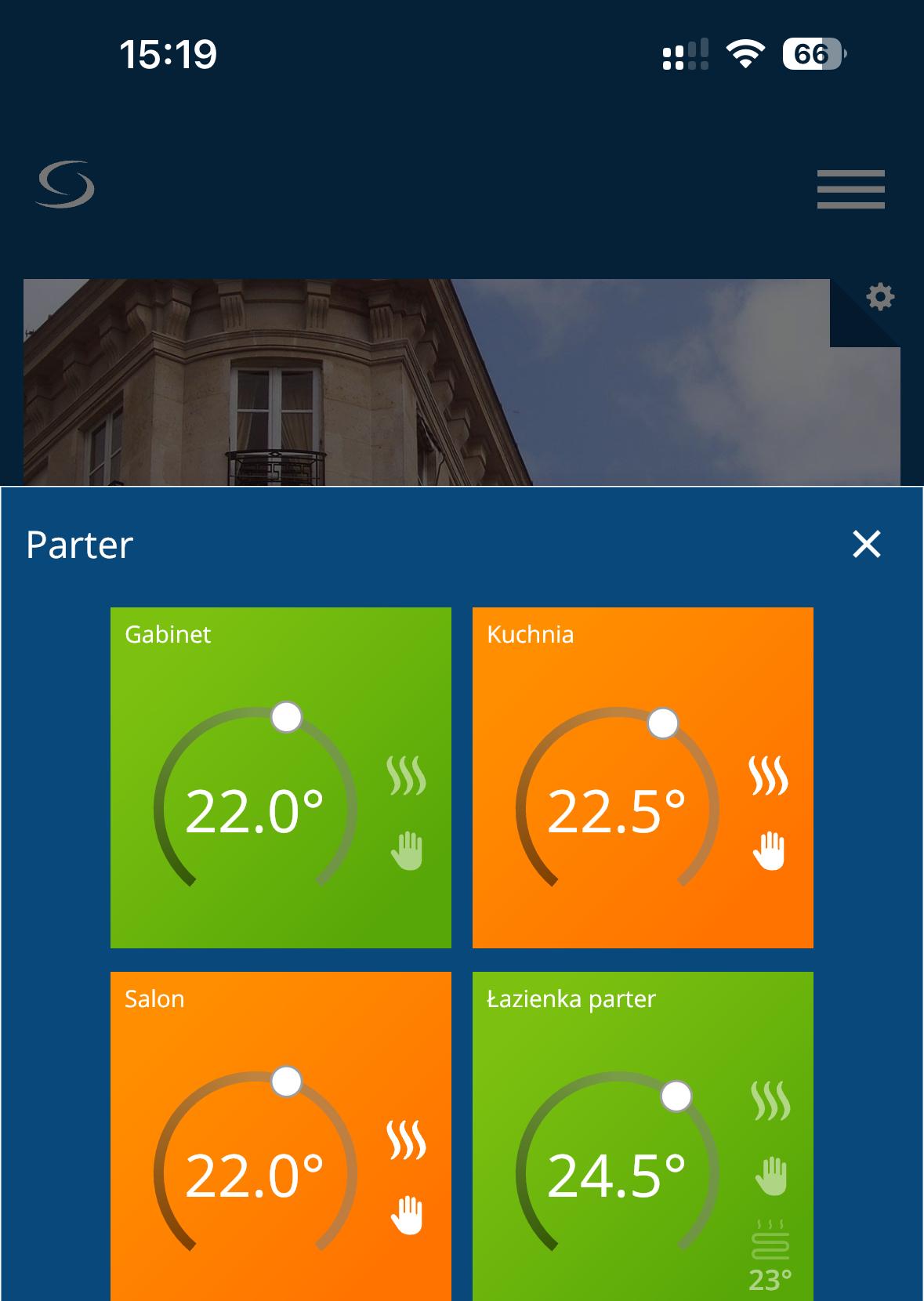Viewport: 924px width, 1301px height.
Task: Tap the manual mode hand icon in Kuchnia
Action: click(x=769, y=851)
